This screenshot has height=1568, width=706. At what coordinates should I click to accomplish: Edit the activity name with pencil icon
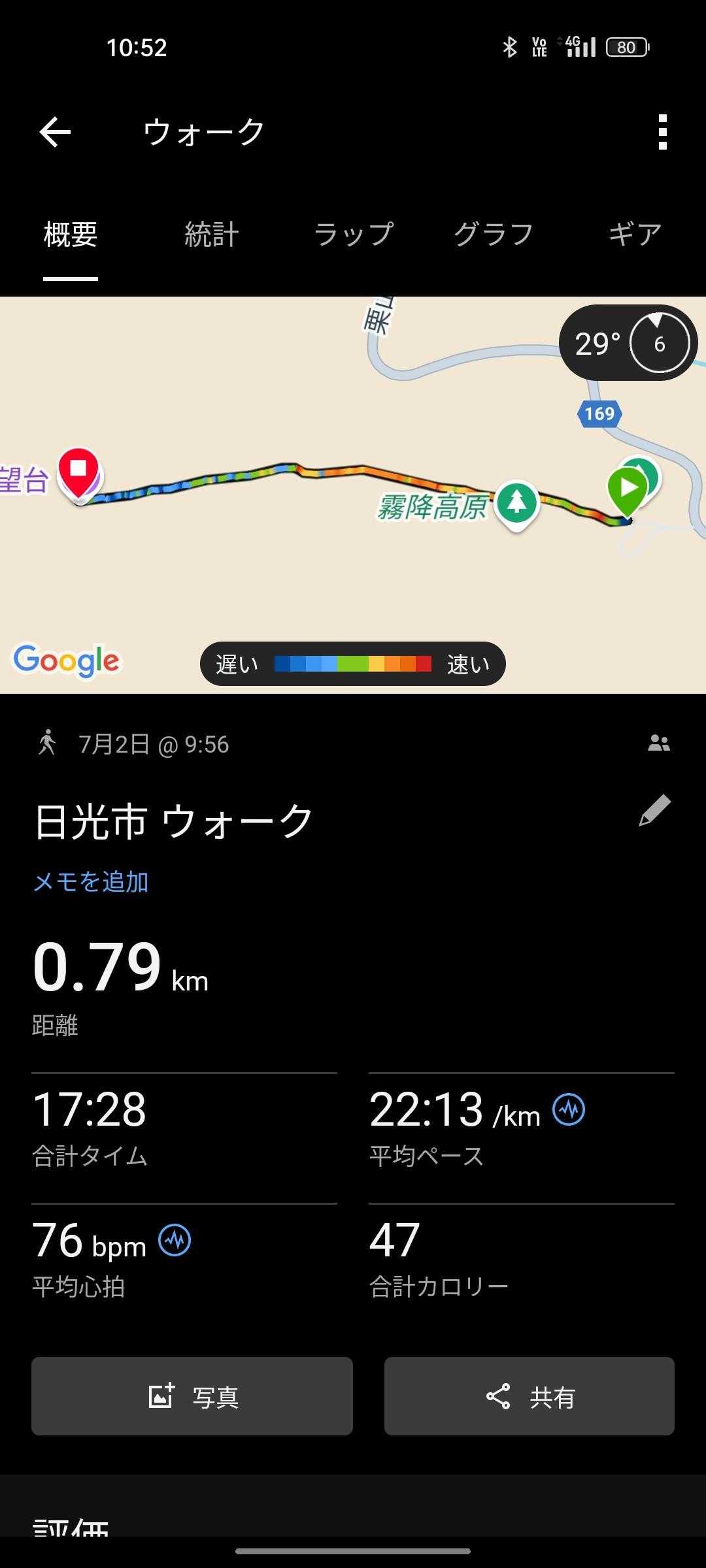pyautogui.click(x=654, y=811)
